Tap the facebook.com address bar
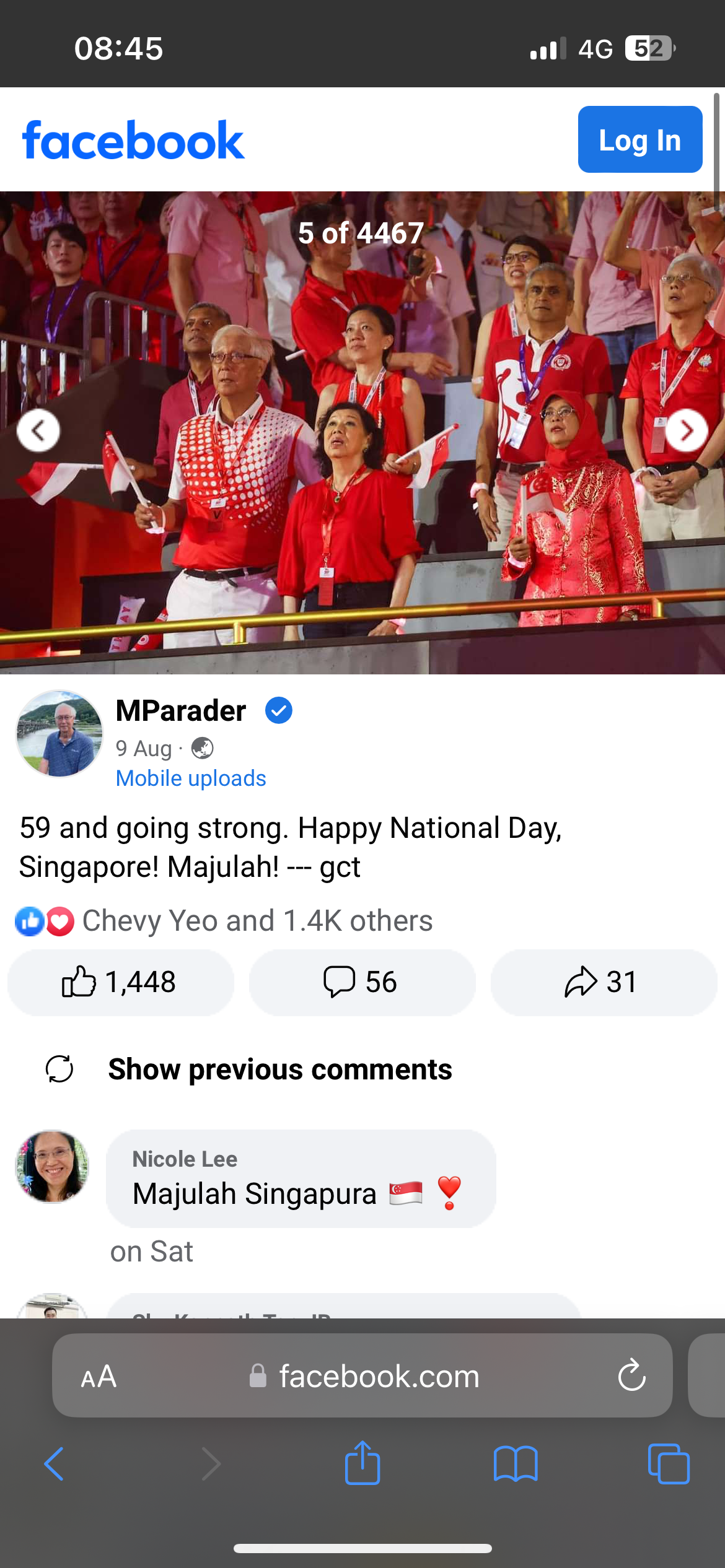Image resolution: width=725 pixels, height=1568 pixels. (x=378, y=1376)
